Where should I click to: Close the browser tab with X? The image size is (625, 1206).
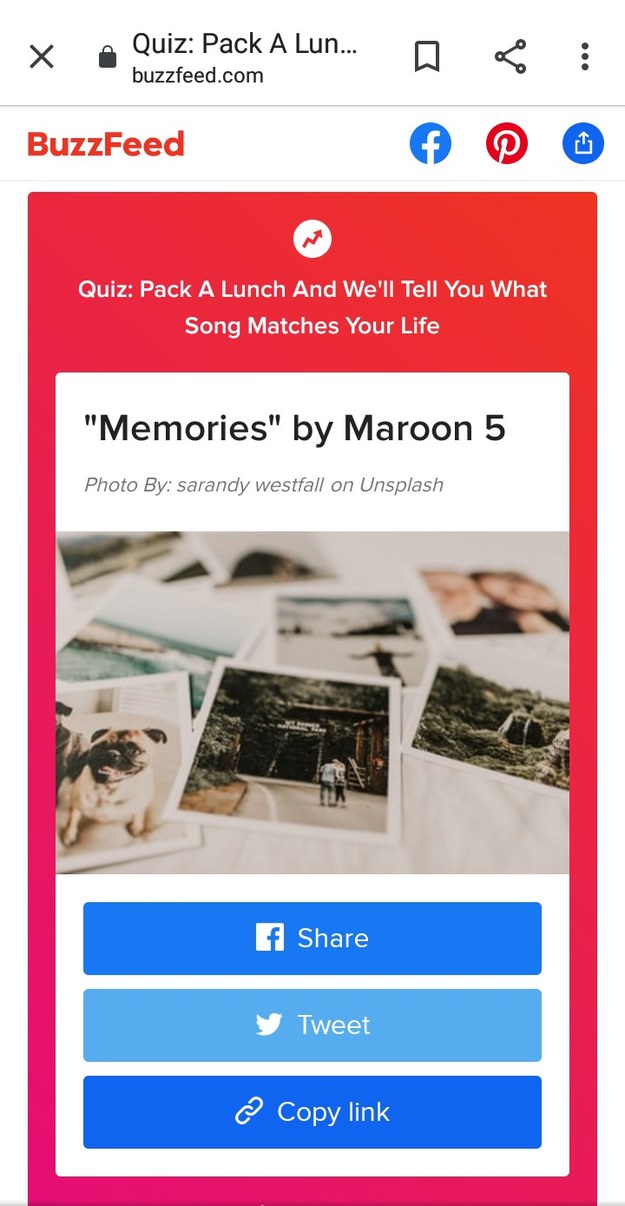(x=41, y=57)
